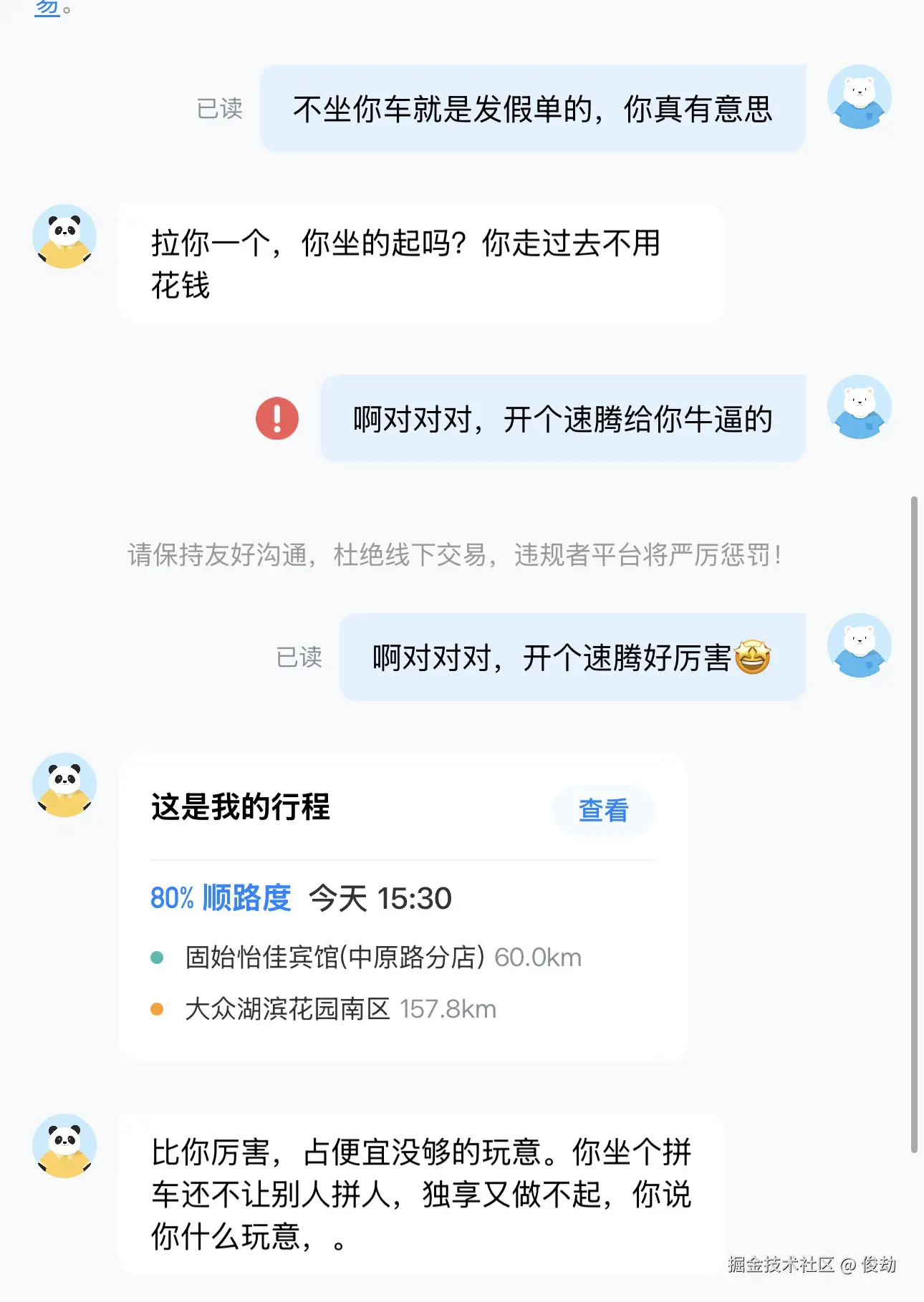
Task: Click the orange destination dot on trip card
Action: click(x=156, y=1007)
